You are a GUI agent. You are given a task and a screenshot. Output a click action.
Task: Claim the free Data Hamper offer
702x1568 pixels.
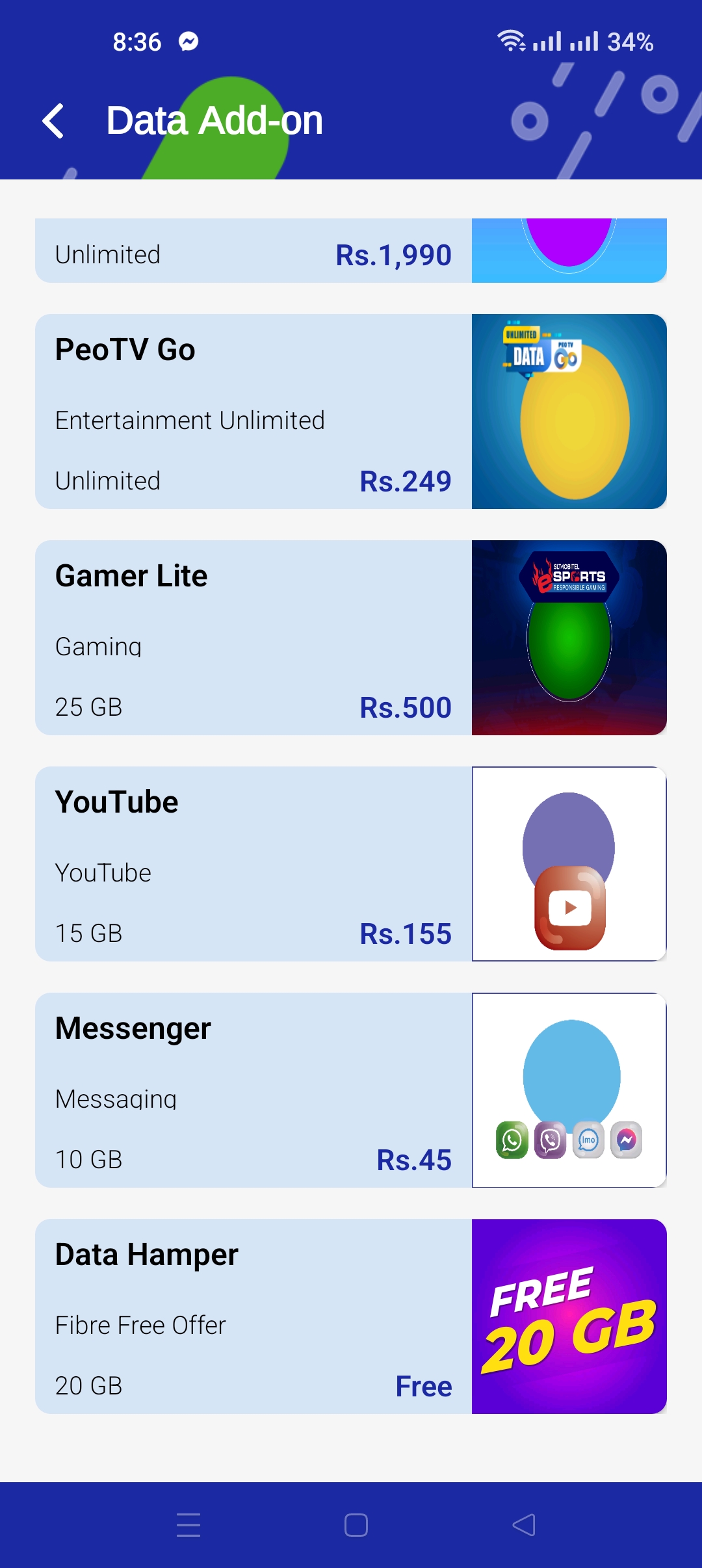tap(351, 1316)
